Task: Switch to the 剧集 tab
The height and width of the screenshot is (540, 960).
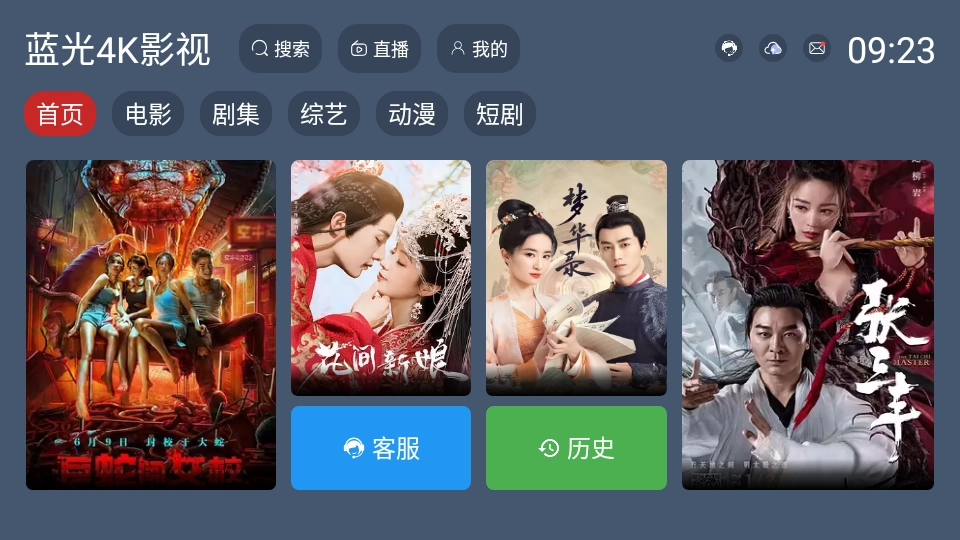Action: tap(236, 114)
